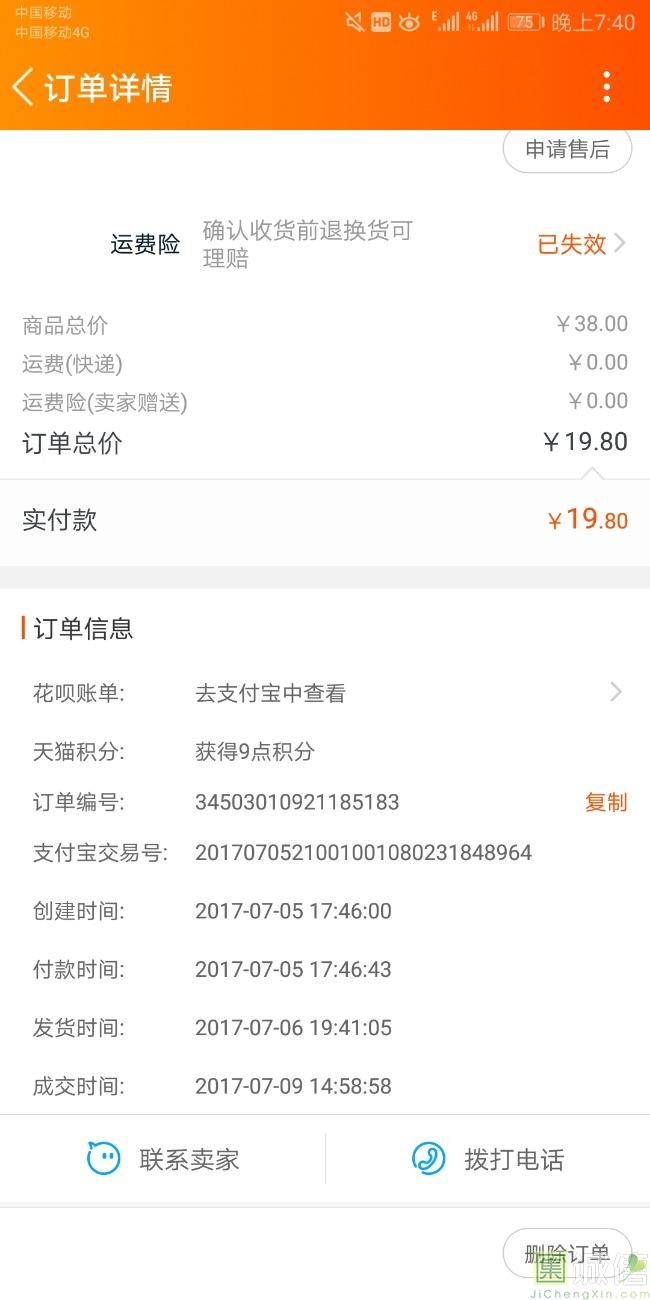
Task: Open 花呗账单 to view in Alipay
Action: 325,692
